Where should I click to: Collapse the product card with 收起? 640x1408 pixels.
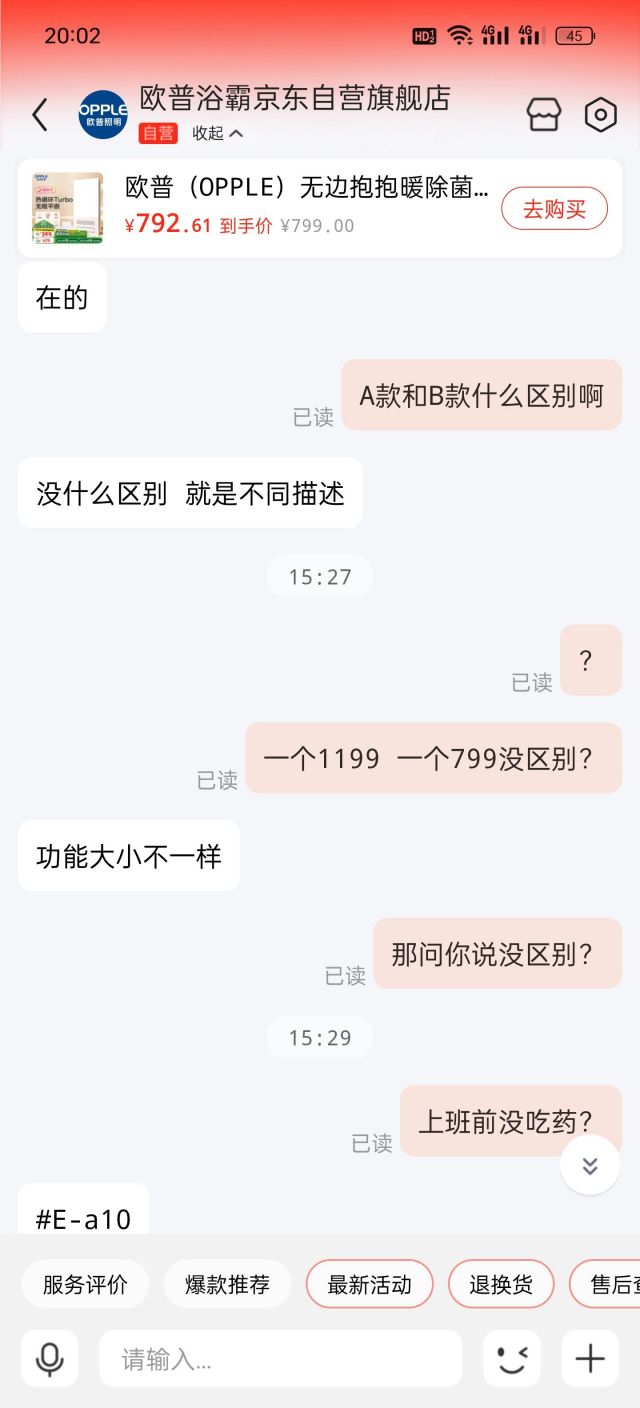pos(217,133)
